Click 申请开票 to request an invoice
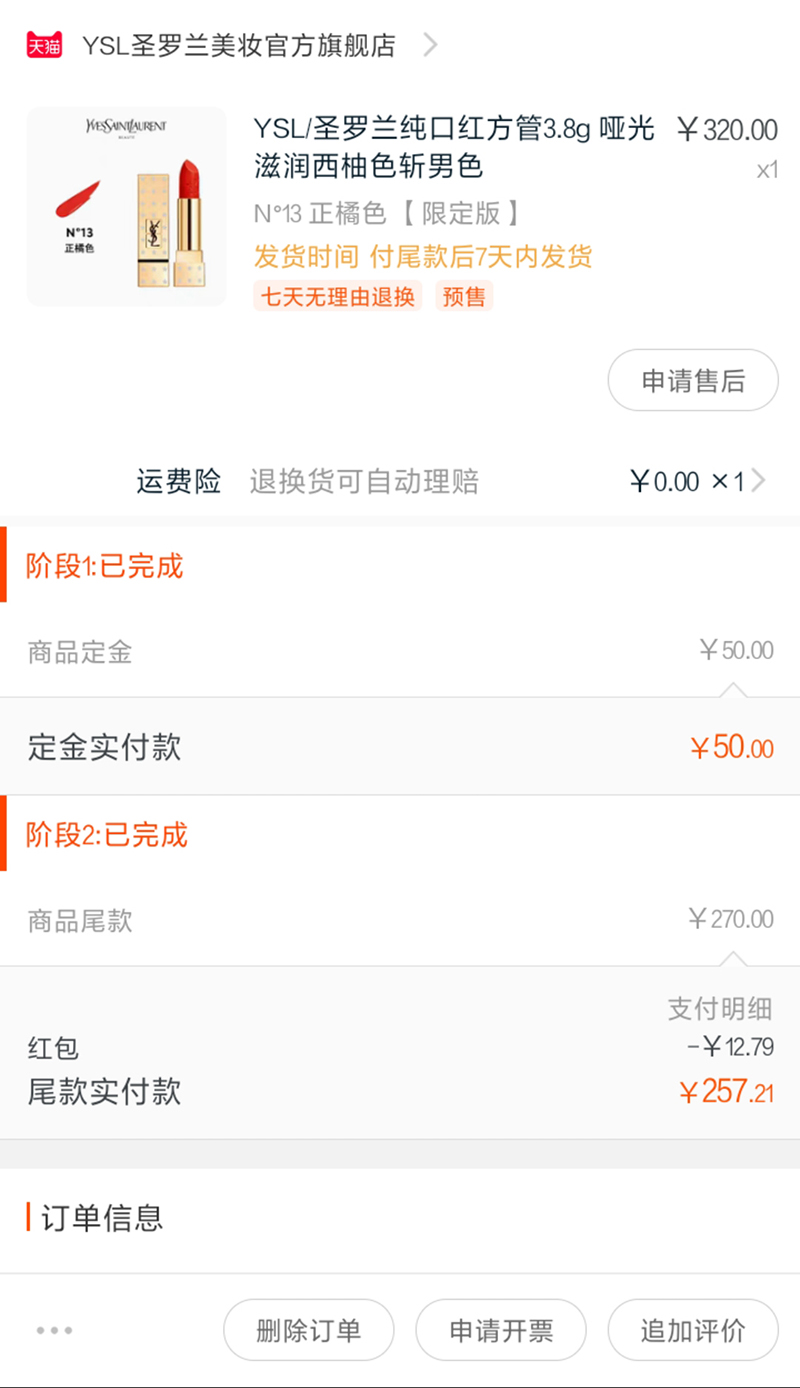This screenshot has width=800, height=1388. point(500,1330)
